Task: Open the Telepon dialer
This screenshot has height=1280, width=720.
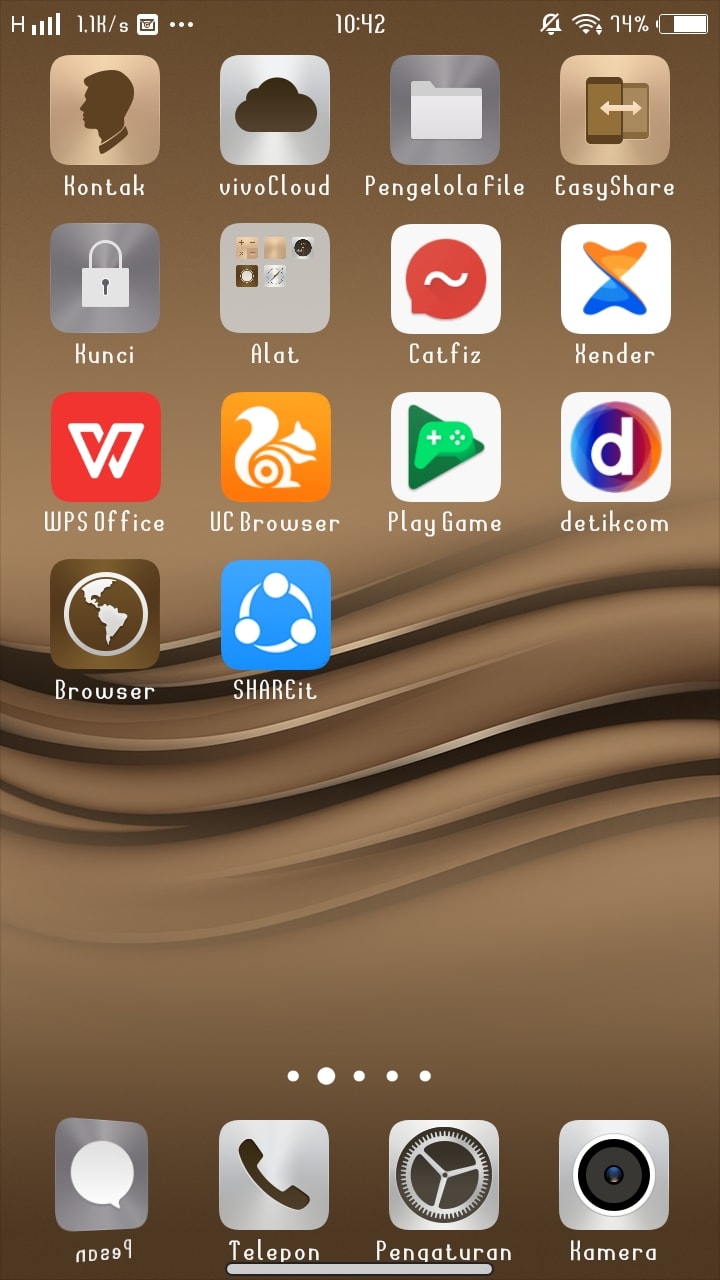Action: coord(274,1174)
